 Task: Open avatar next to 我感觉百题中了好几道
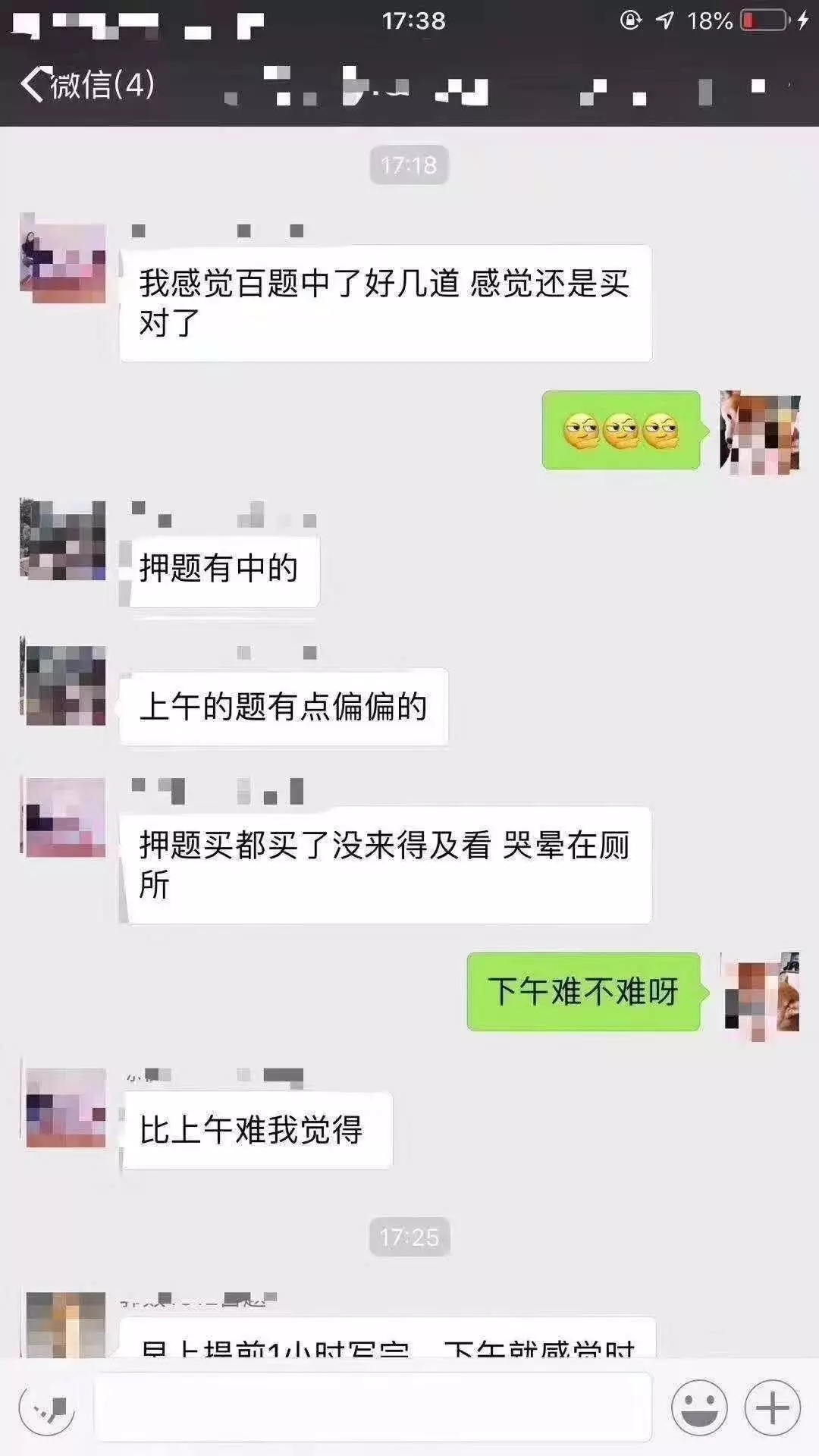pos(64,259)
